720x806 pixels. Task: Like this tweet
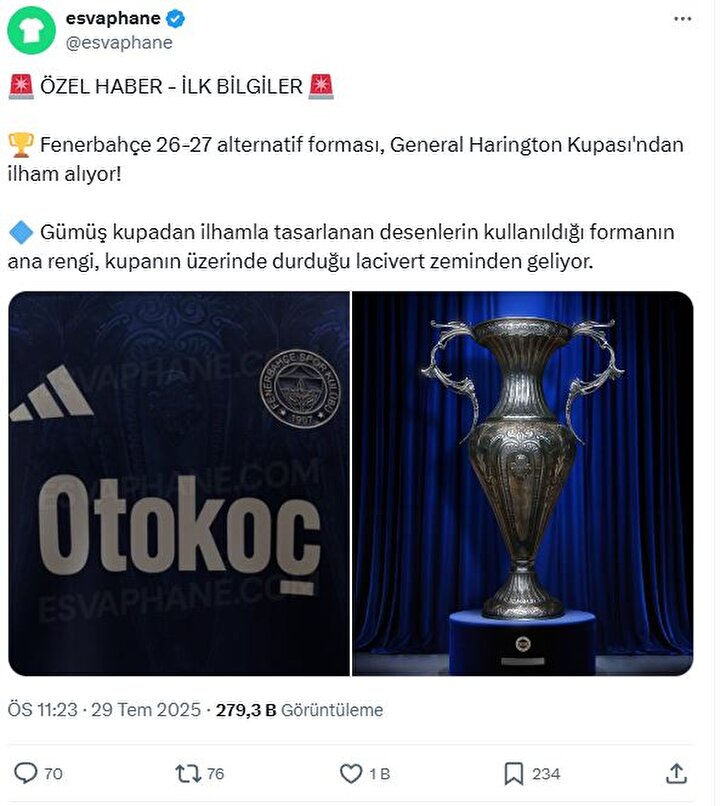(351, 773)
